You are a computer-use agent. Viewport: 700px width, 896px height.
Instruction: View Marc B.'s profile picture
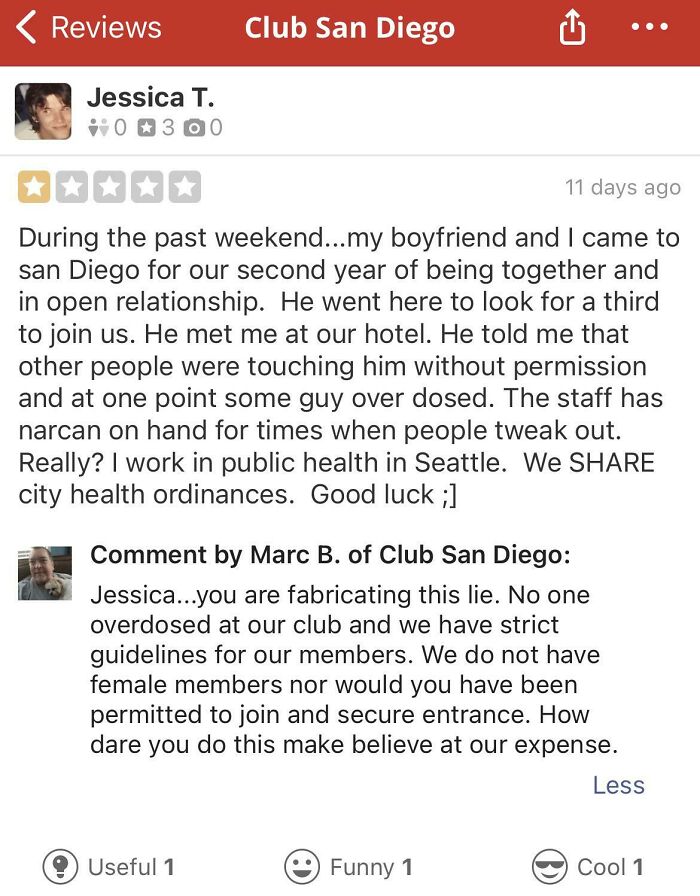(45, 573)
